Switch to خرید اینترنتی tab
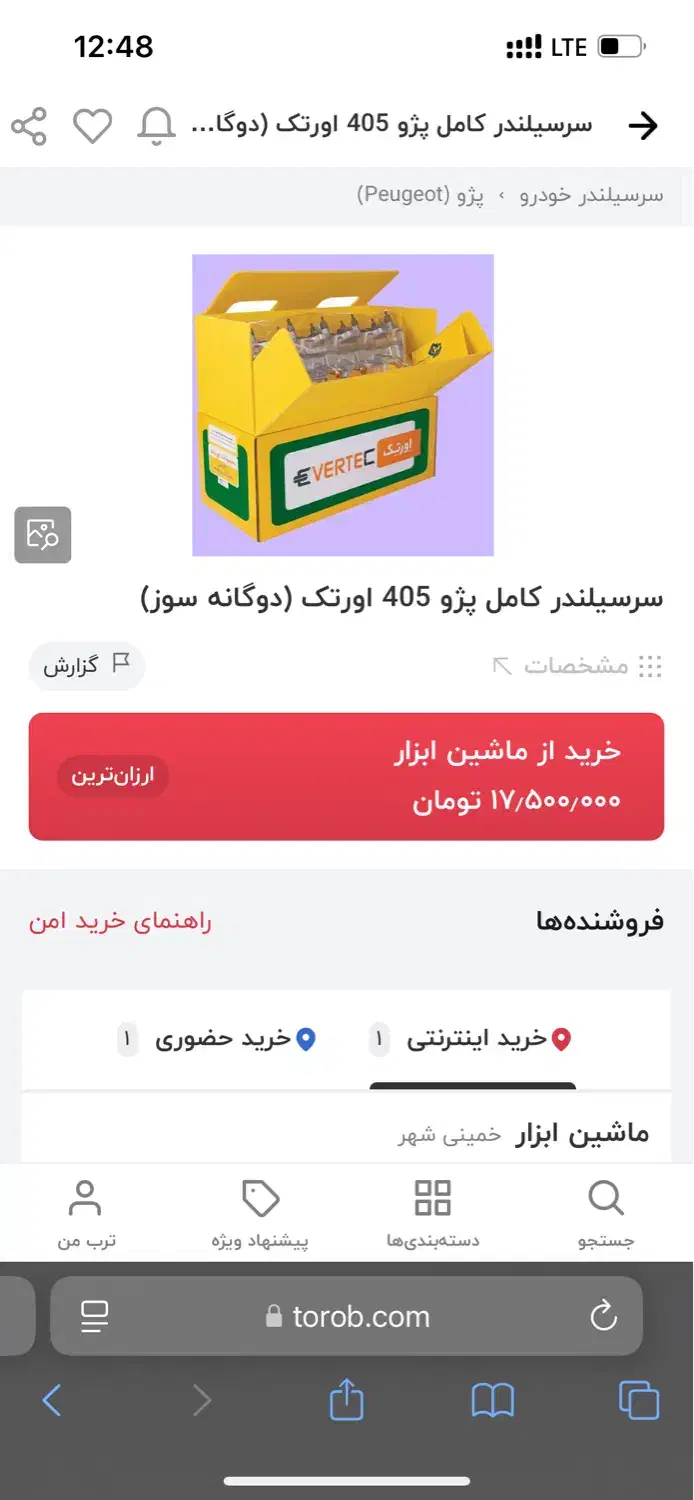 (472, 1040)
